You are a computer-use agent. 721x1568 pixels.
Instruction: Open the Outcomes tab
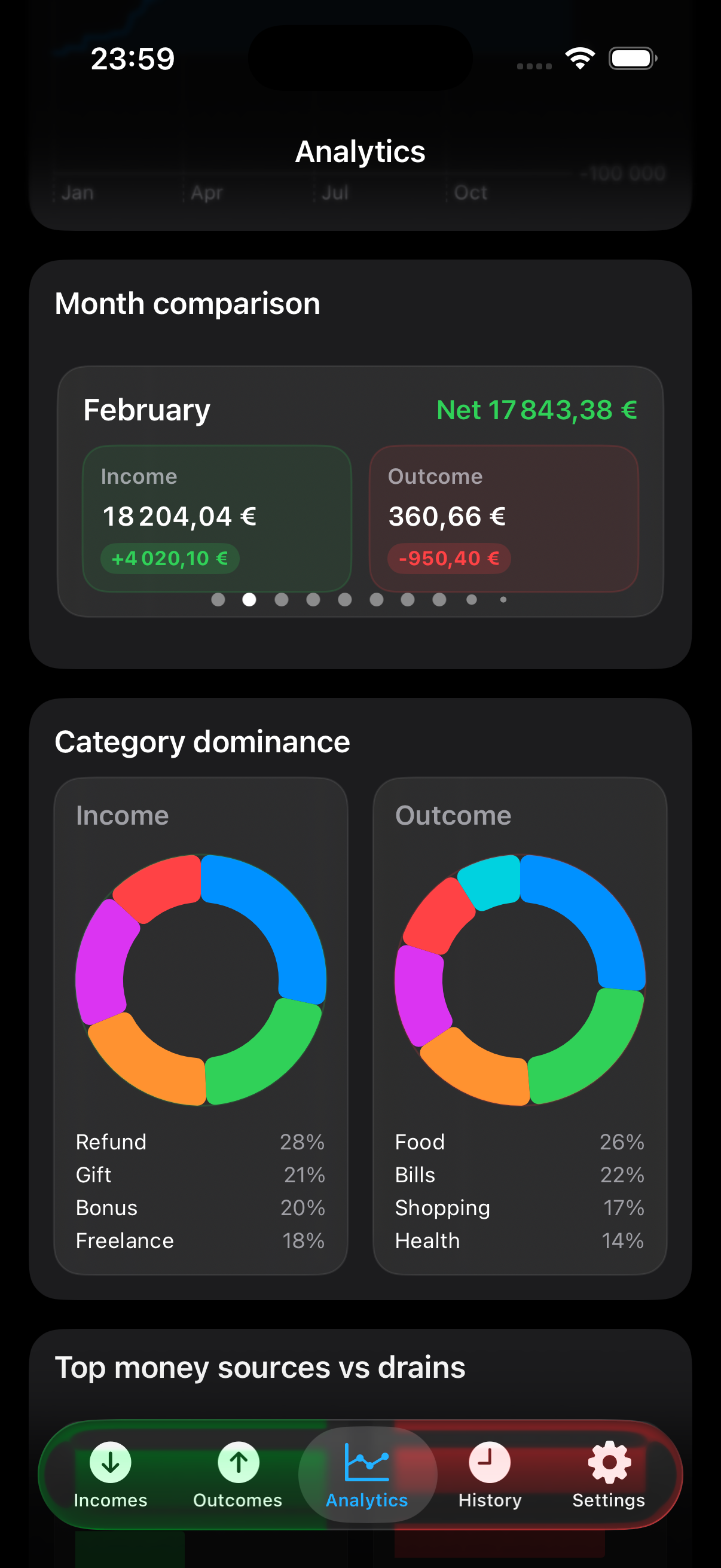(238, 1474)
